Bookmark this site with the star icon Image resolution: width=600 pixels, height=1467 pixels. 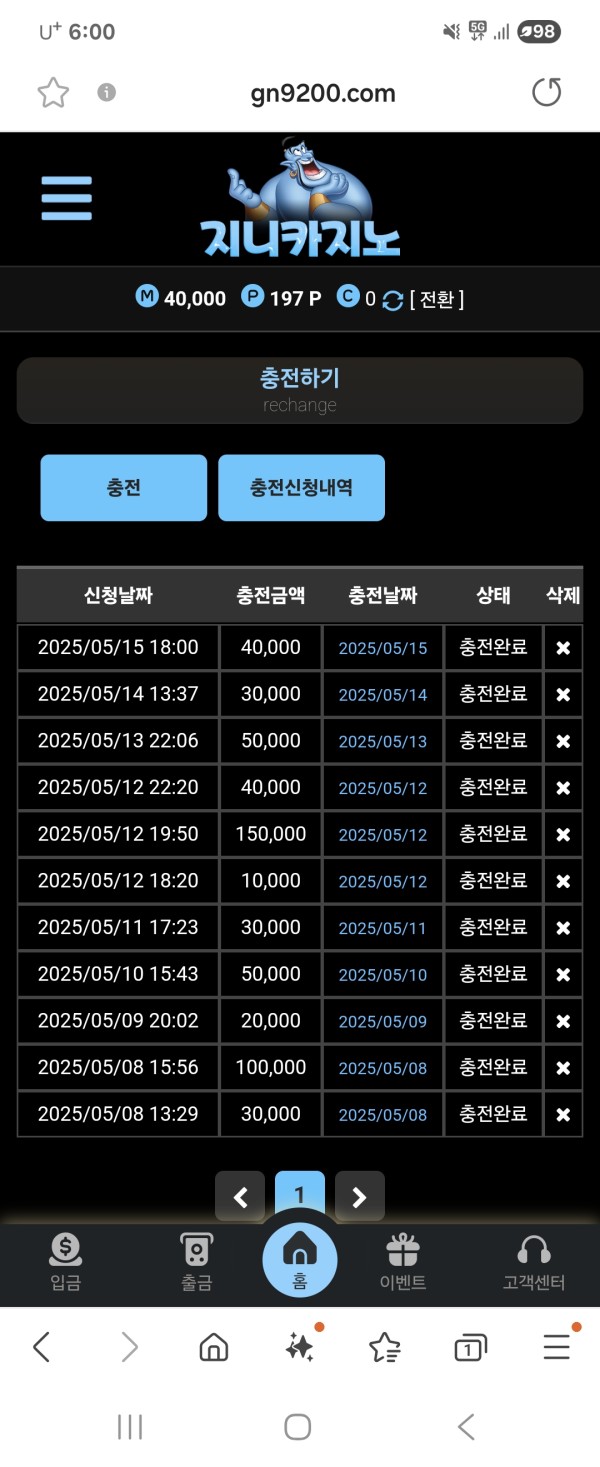coord(53,93)
